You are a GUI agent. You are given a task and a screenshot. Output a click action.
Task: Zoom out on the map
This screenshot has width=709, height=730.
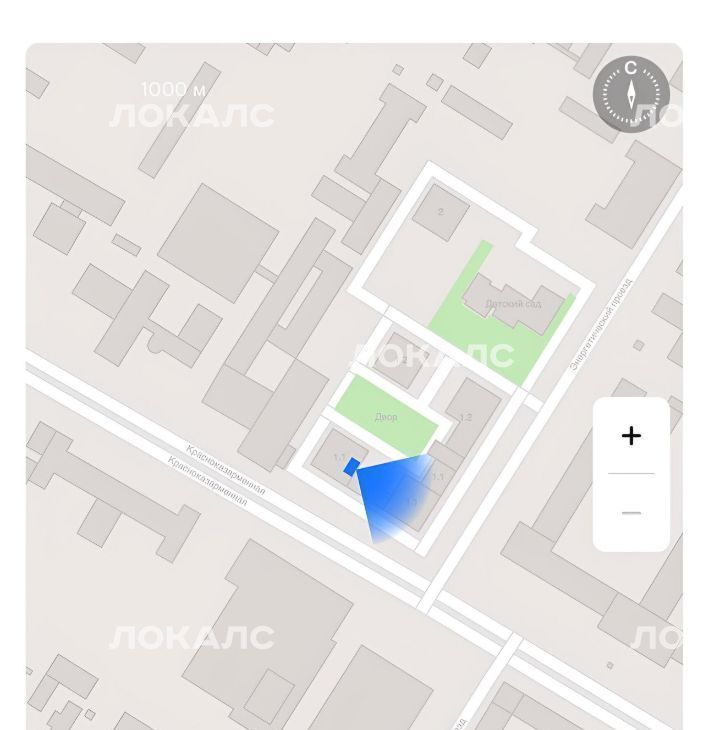coord(631,513)
